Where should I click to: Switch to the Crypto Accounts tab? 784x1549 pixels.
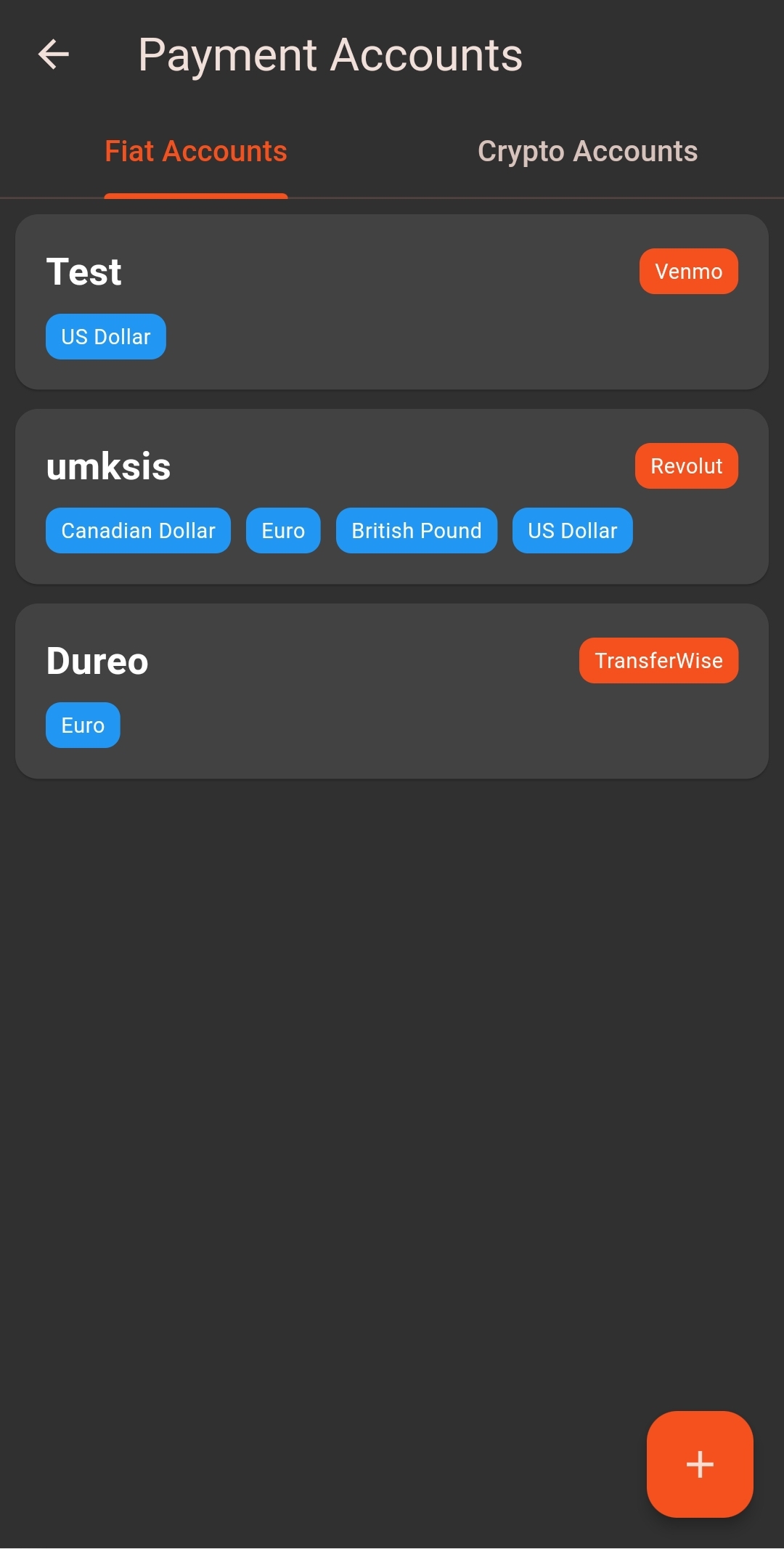click(x=587, y=152)
